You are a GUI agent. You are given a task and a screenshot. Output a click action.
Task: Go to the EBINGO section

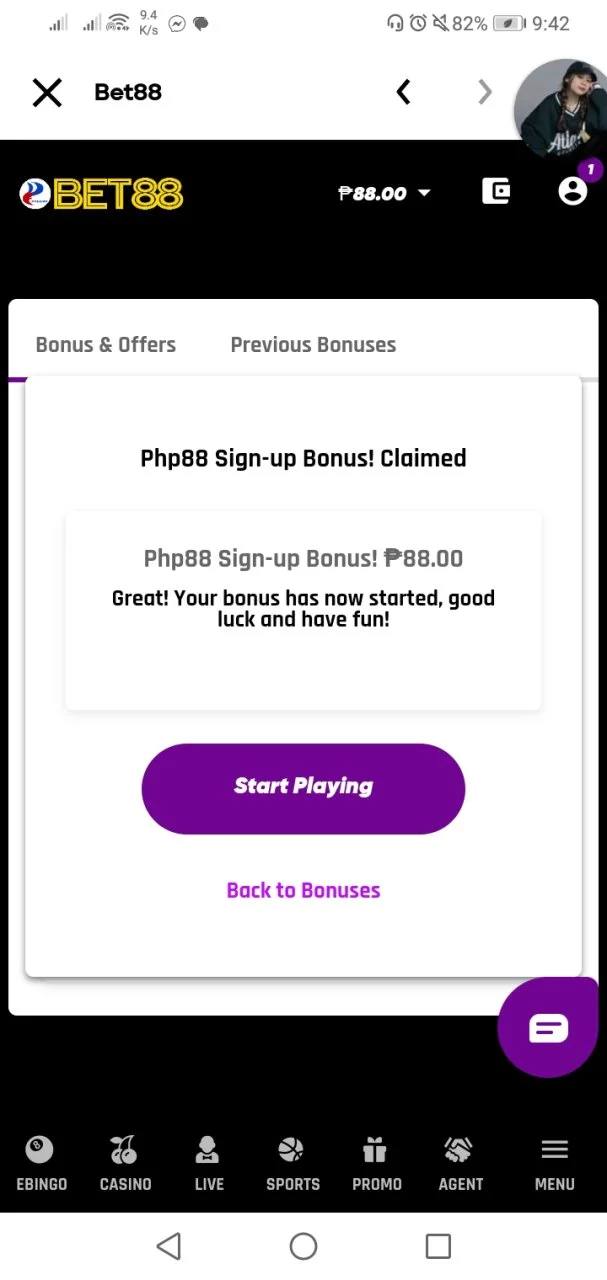(x=41, y=1165)
